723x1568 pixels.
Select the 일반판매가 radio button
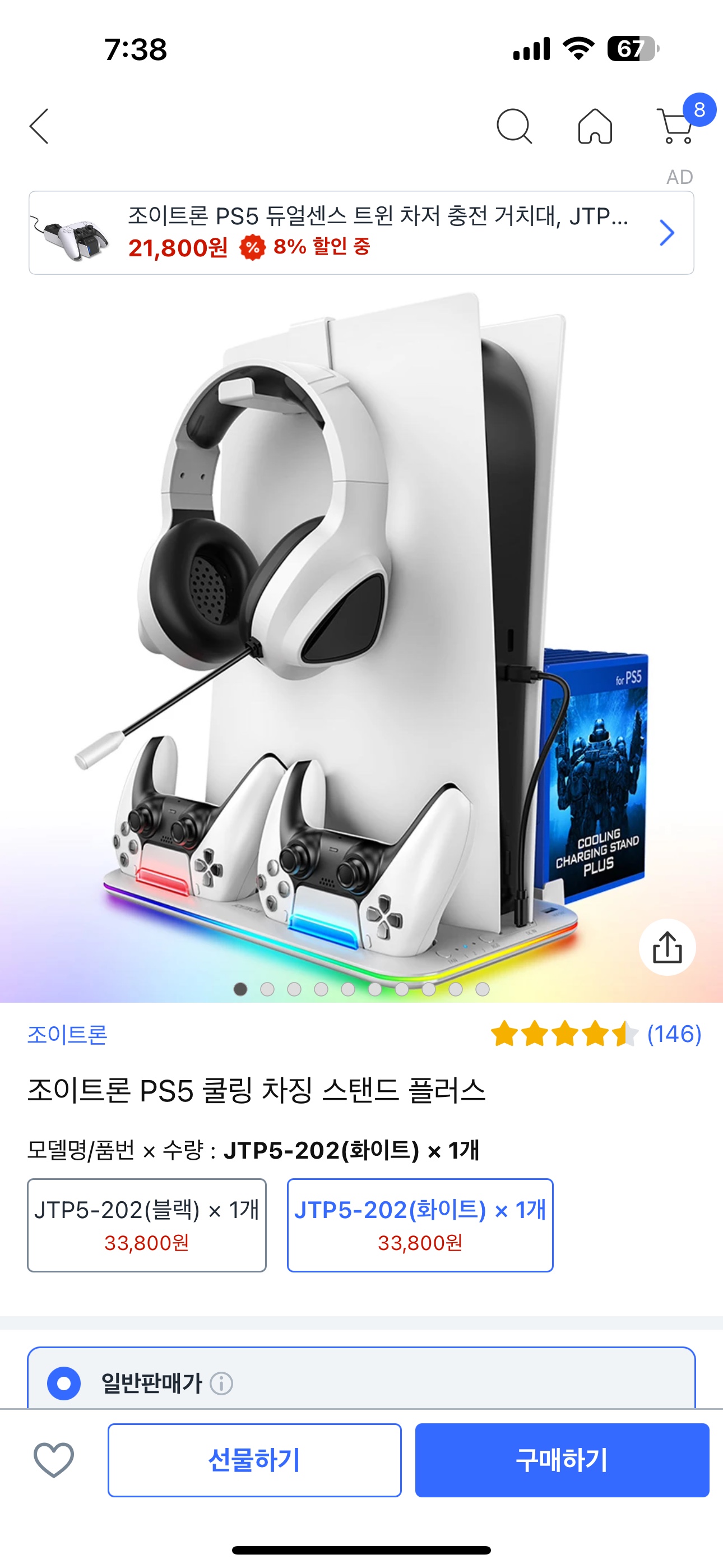coord(64,1383)
